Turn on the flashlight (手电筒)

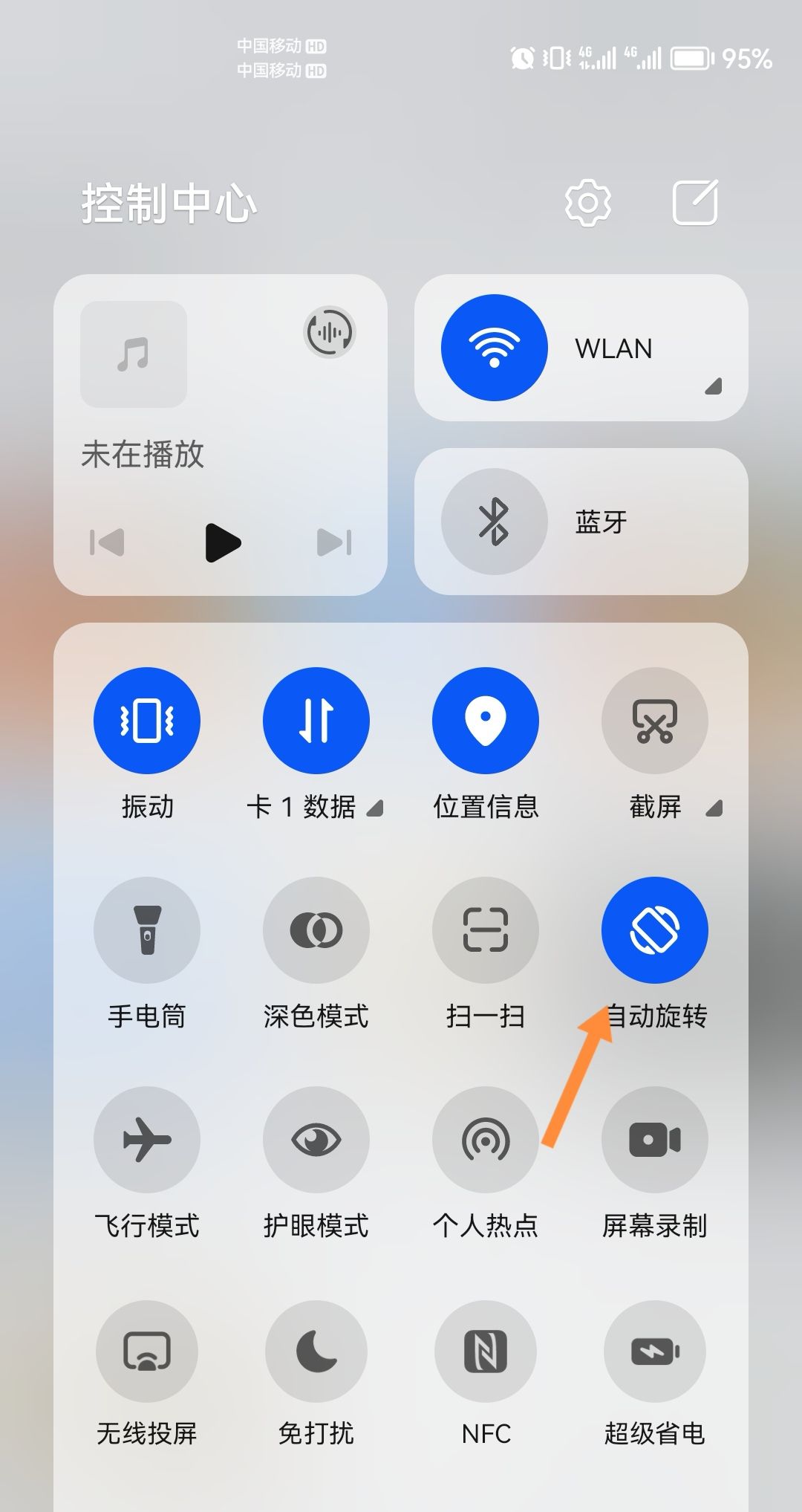[146, 929]
